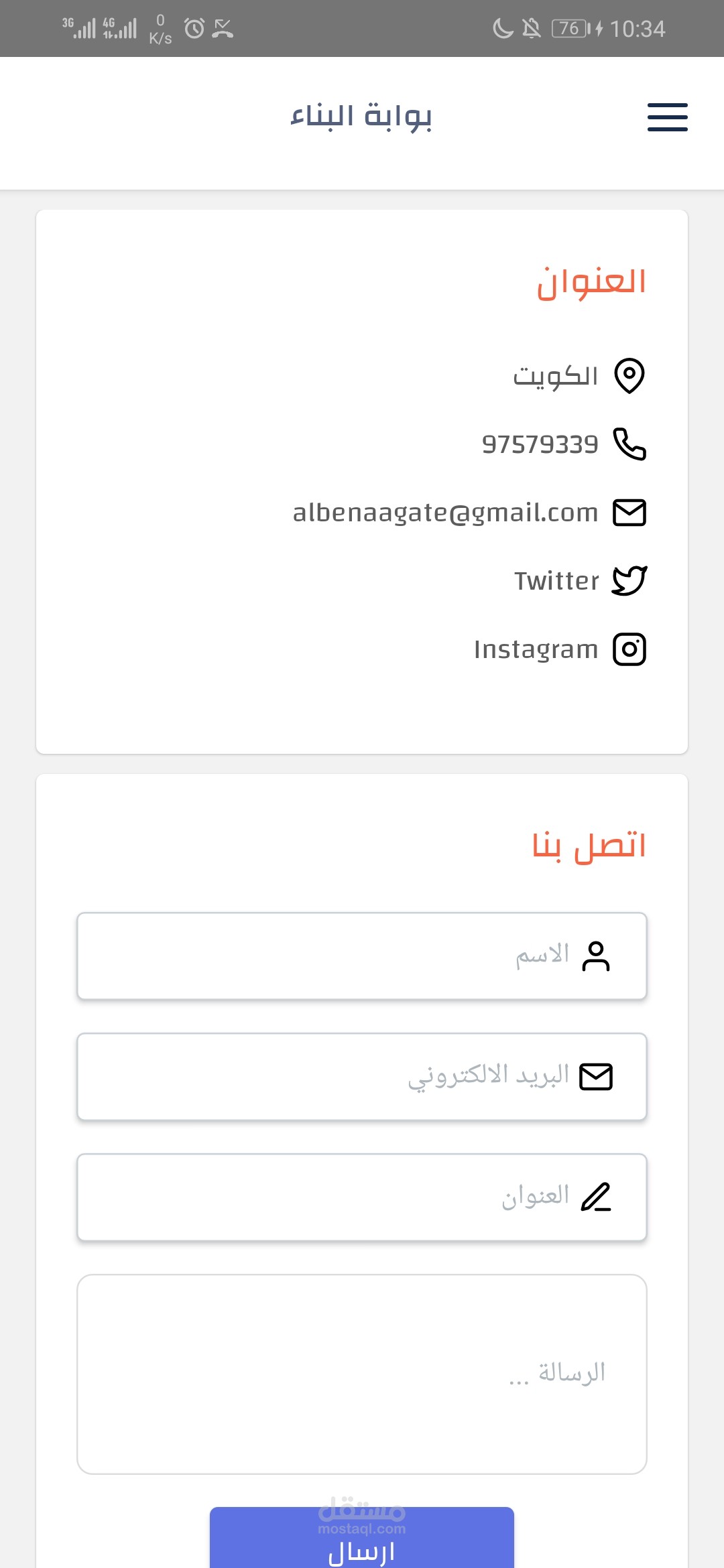
Task: Tap the الرسالة message text area
Action: (x=362, y=1374)
